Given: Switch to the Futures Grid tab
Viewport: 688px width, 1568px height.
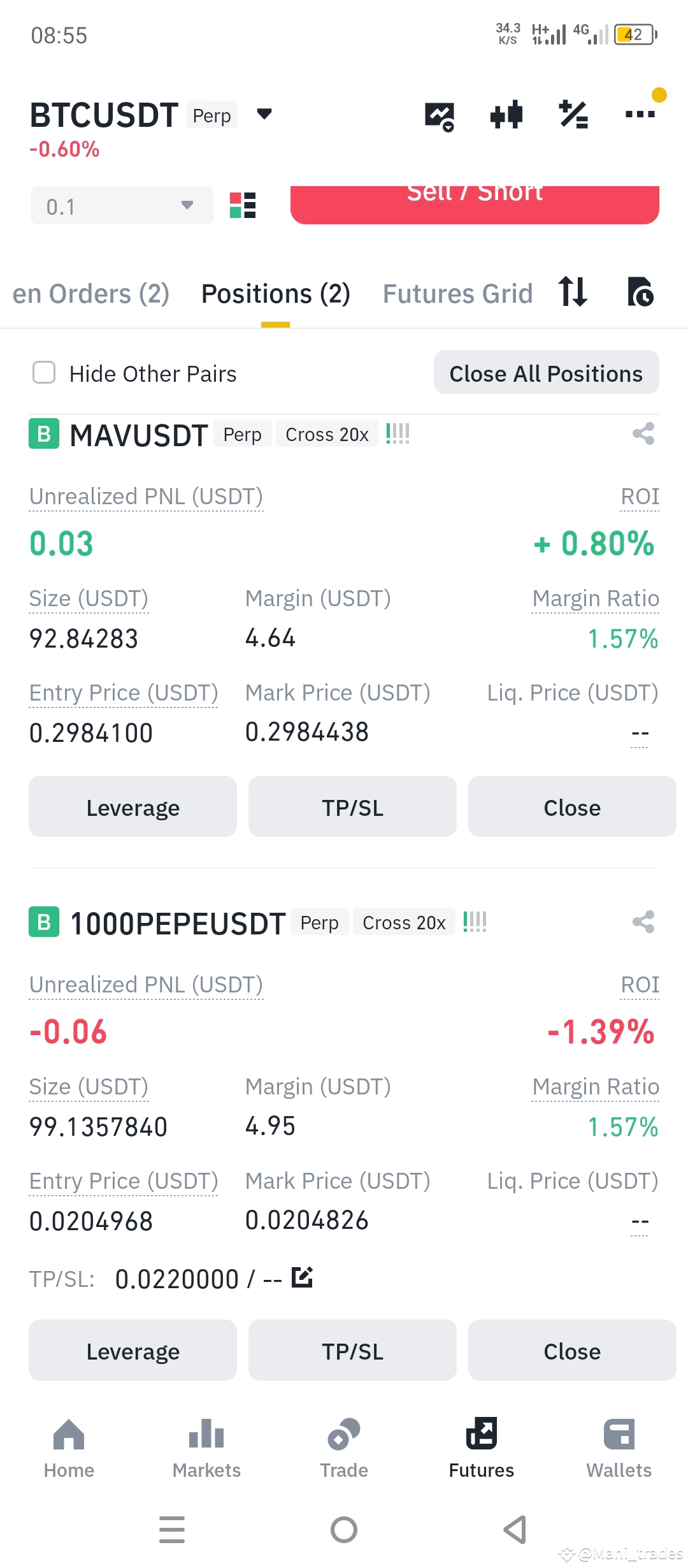Looking at the screenshot, I should click(457, 293).
